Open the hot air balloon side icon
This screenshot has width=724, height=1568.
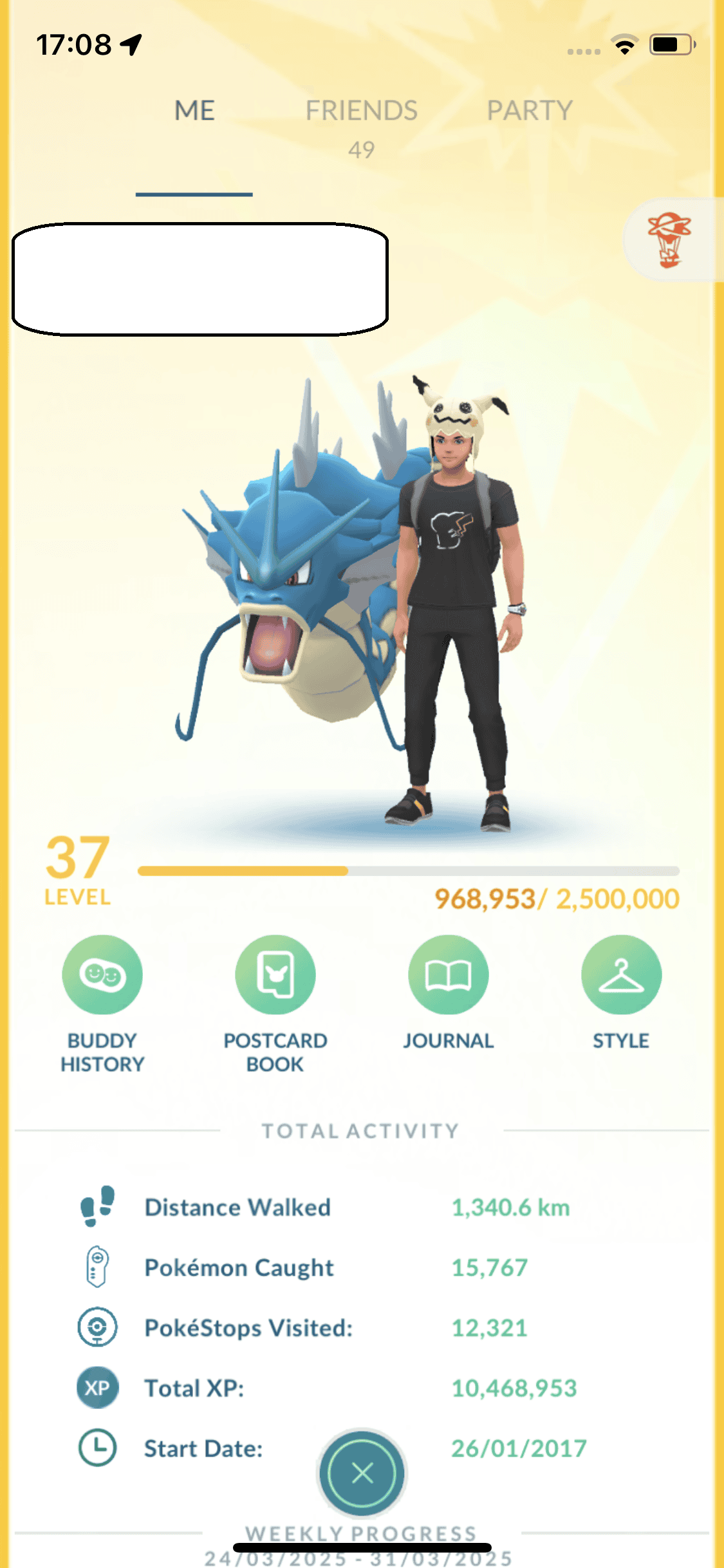pos(670,240)
